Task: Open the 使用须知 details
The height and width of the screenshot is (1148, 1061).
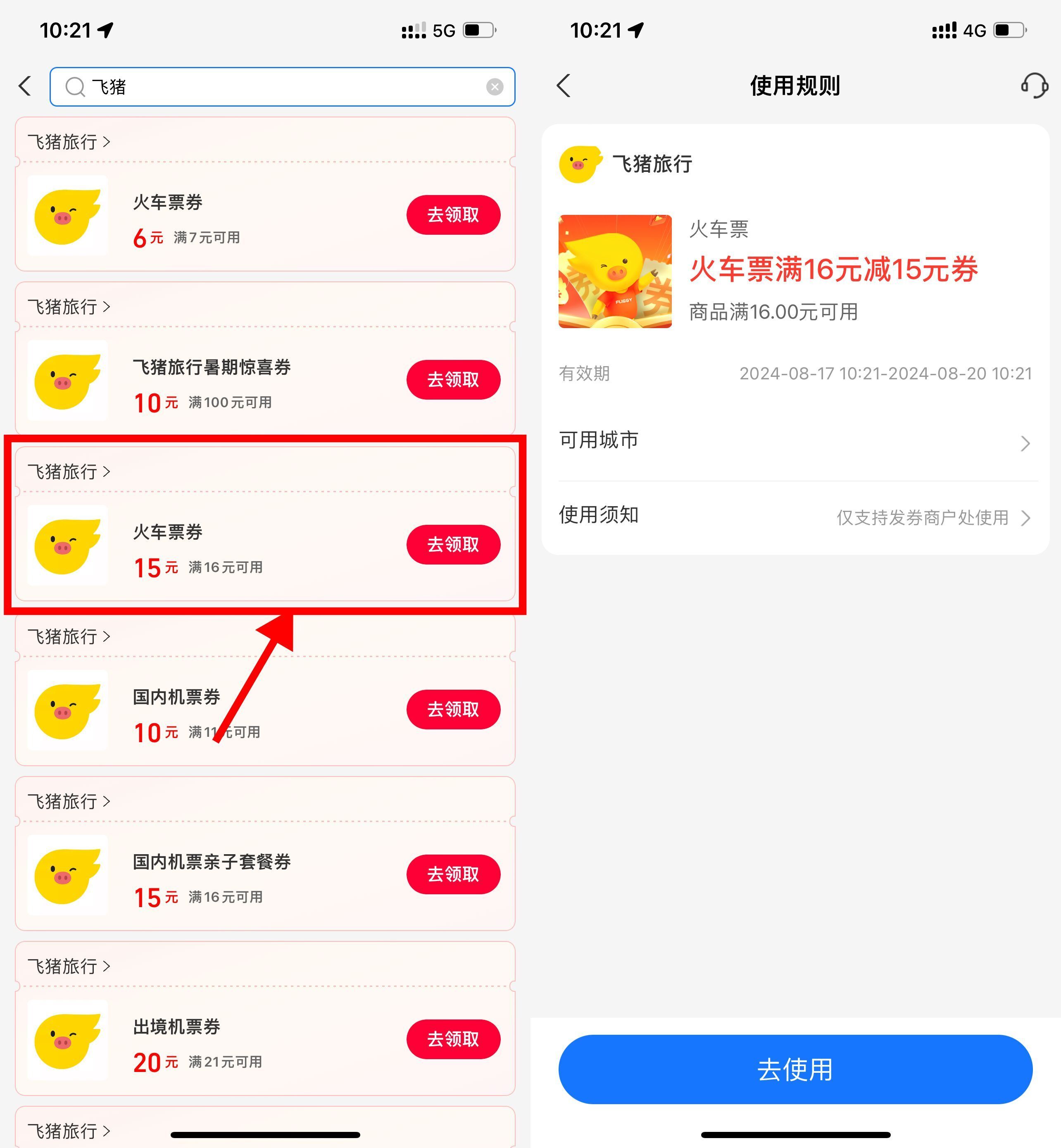Action: pyautogui.click(x=795, y=516)
